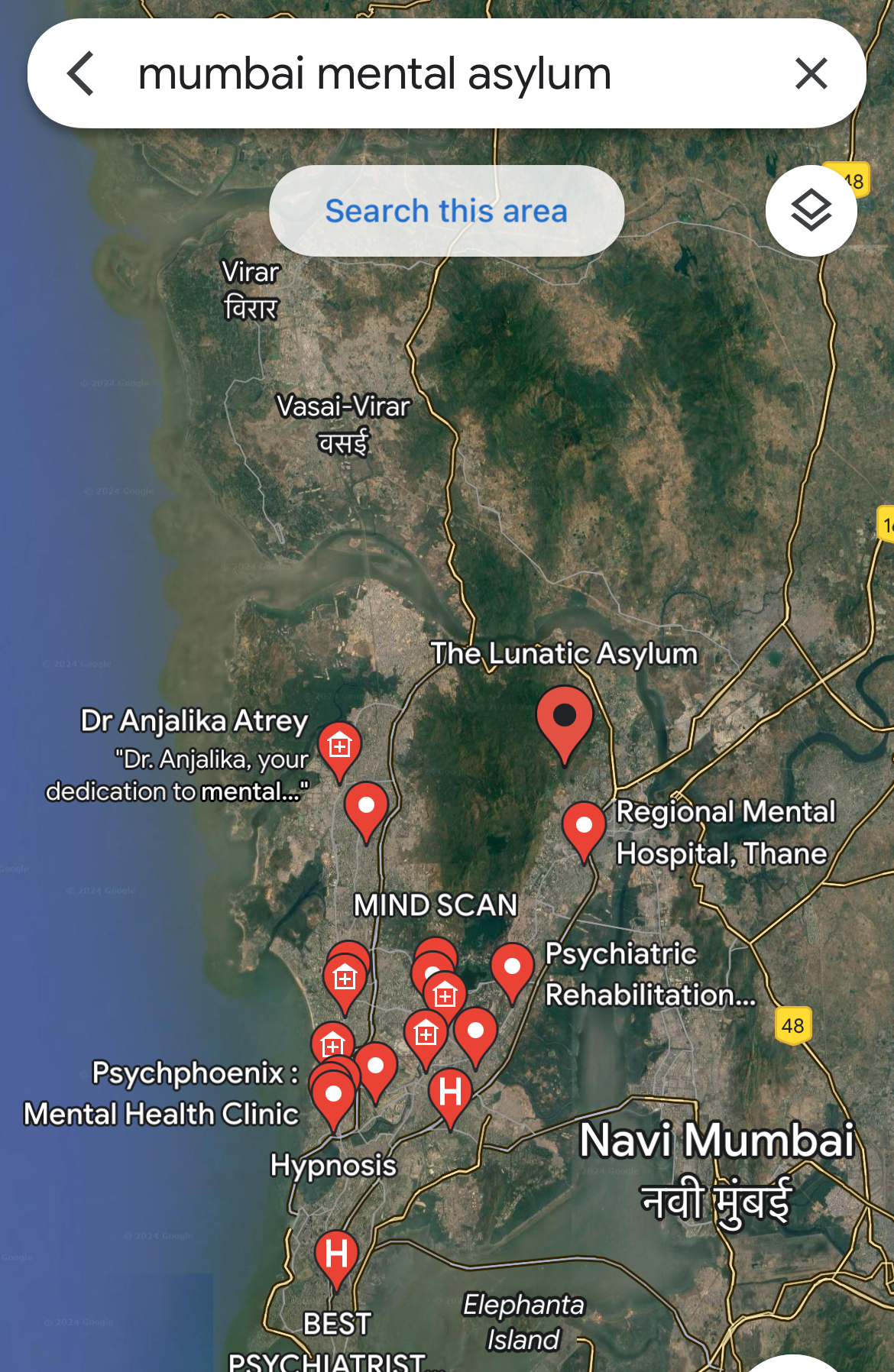Open the map layers selector

click(811, 211)
